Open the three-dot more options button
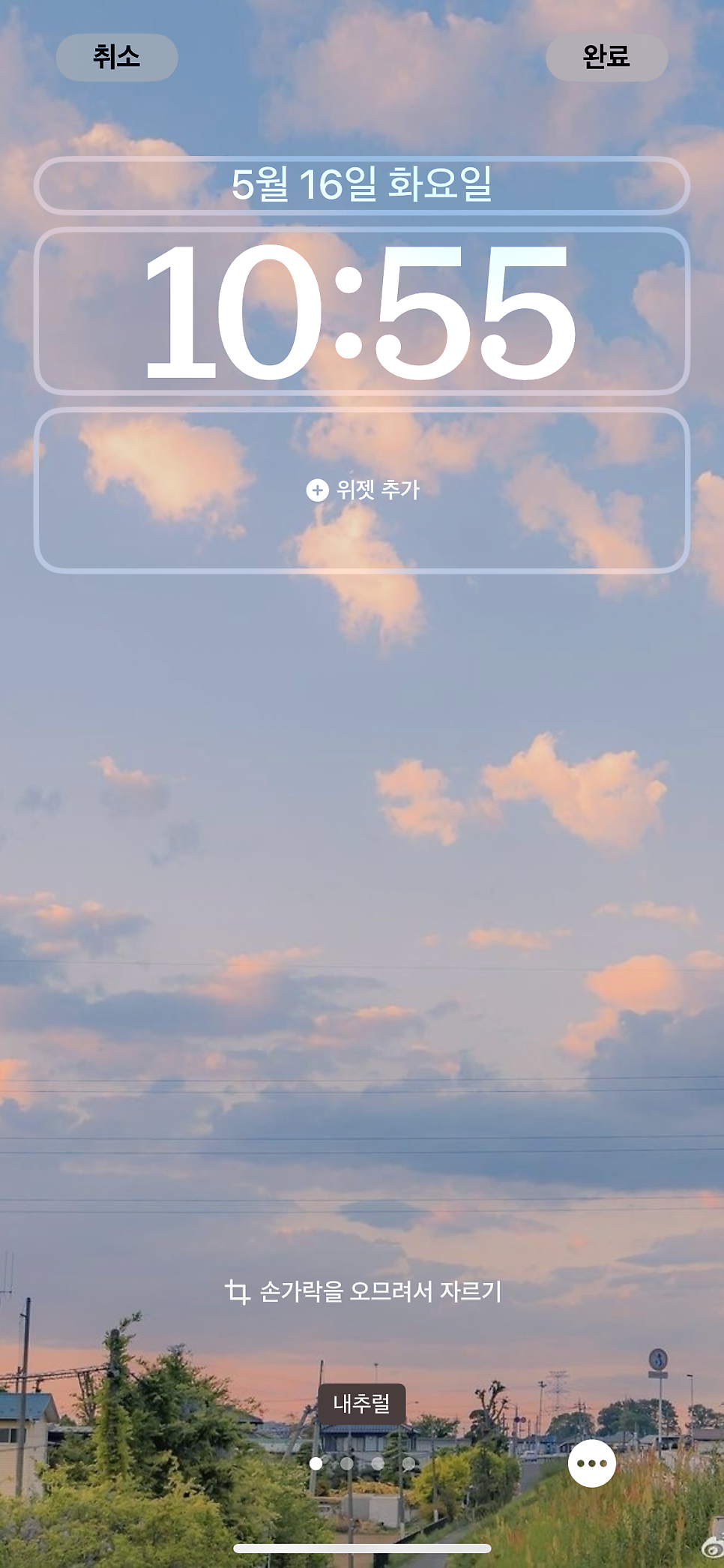This screenshot has height=1568, width=724. pos(592,1463)
